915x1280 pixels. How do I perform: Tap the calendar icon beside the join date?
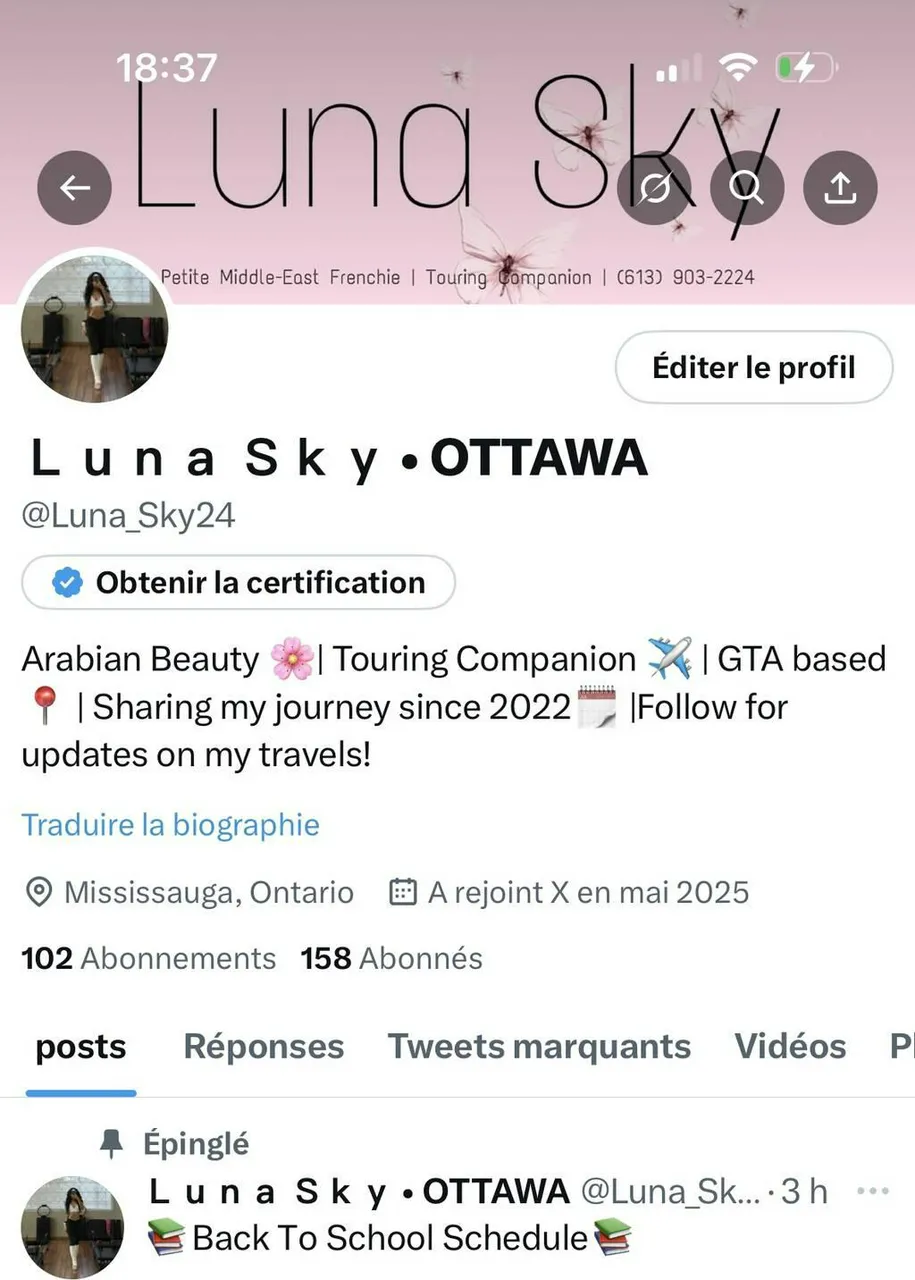point(402,891)
